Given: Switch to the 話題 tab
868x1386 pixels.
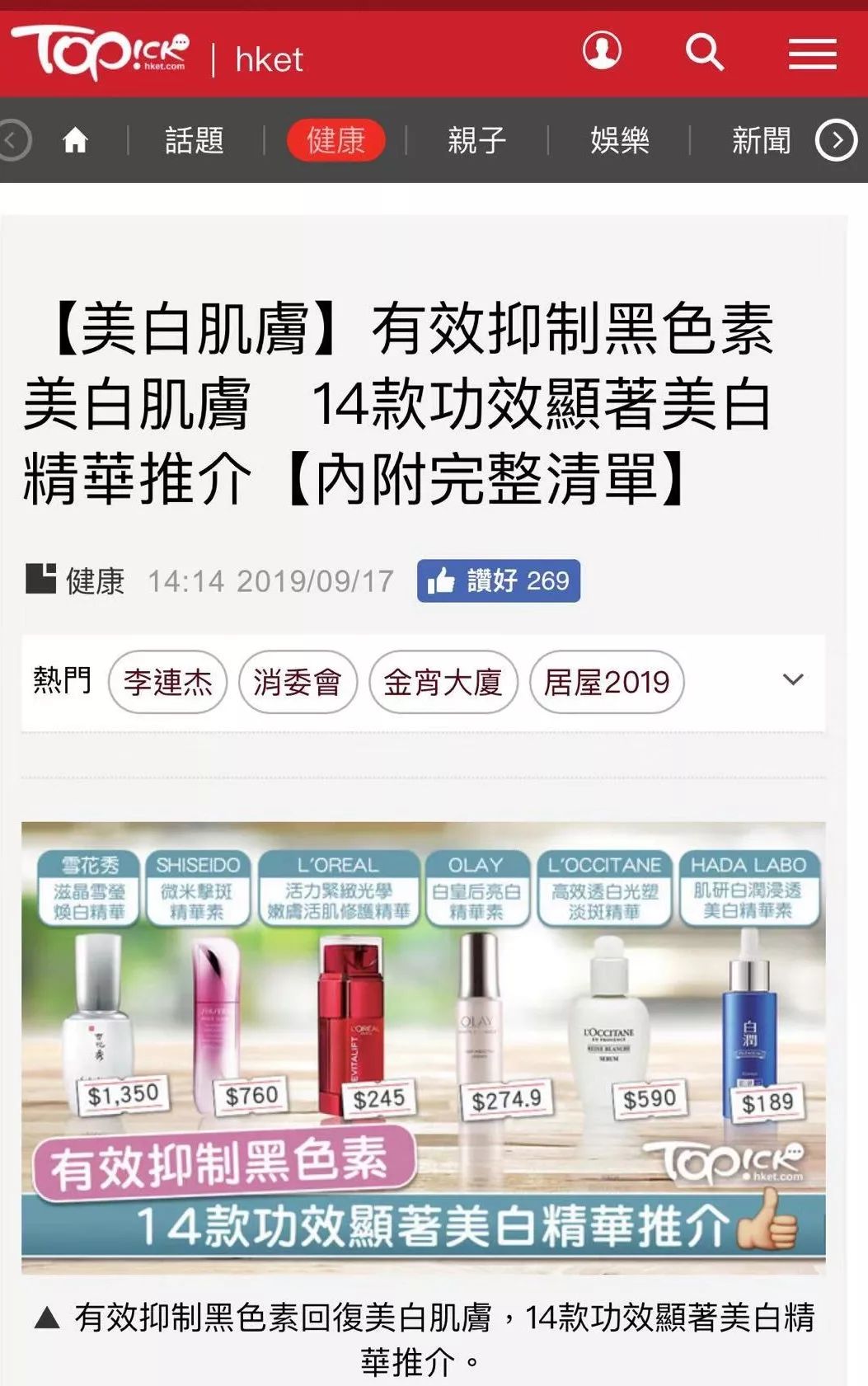Looking at the screenshot, I should click(x=195, y=140).
